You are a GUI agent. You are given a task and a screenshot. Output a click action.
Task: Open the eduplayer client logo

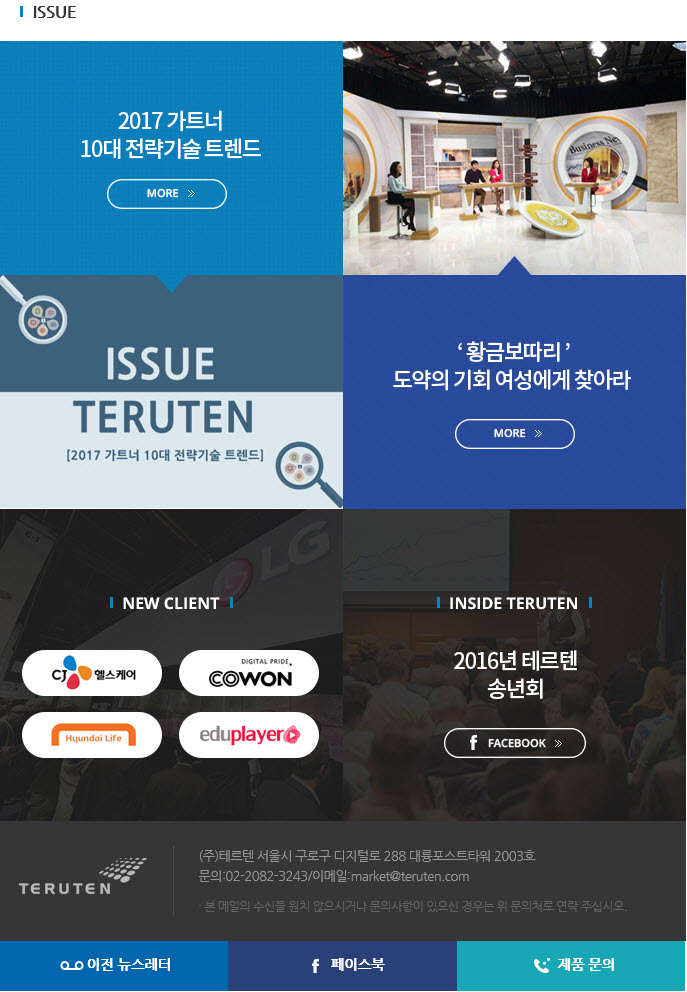(x=249, y=735)
